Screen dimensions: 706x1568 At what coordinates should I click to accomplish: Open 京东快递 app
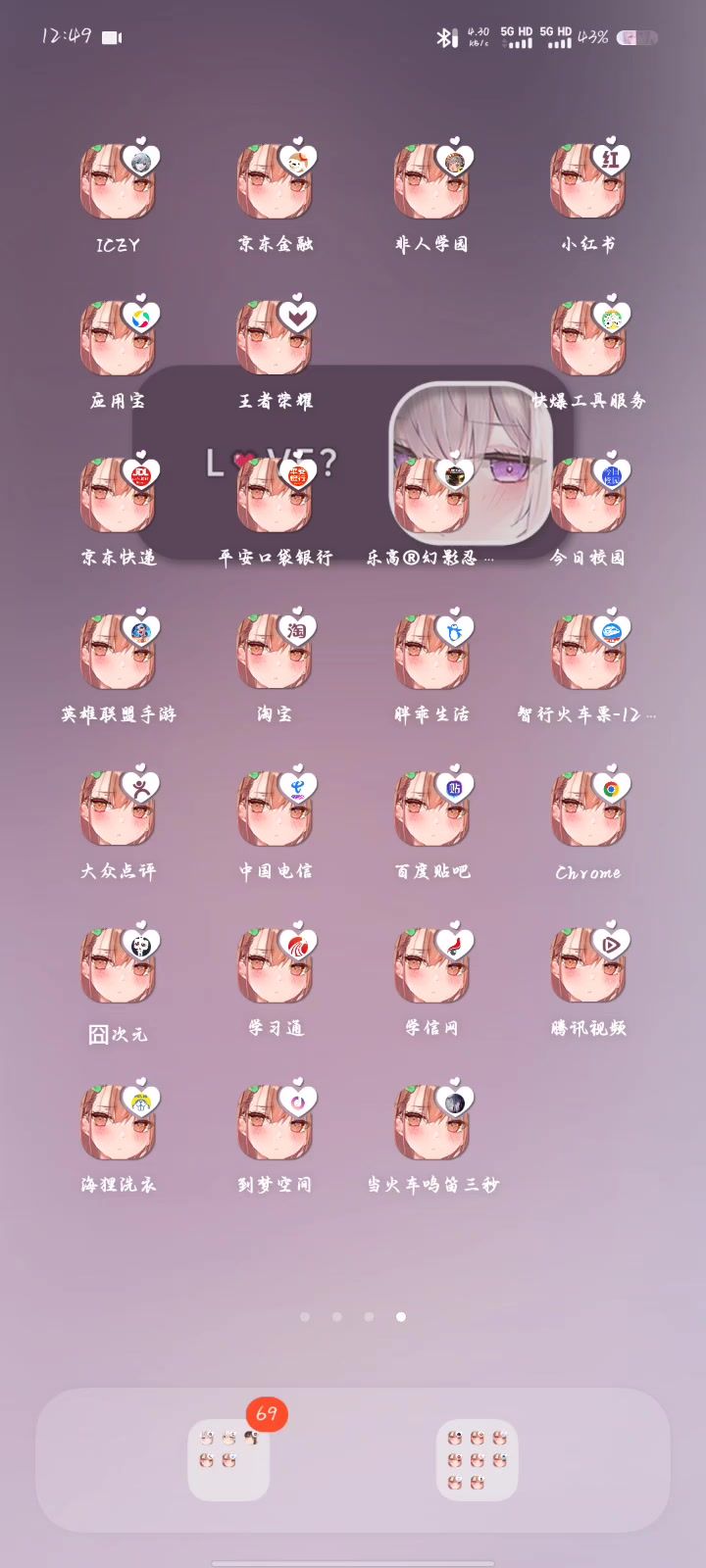point(118,495)
